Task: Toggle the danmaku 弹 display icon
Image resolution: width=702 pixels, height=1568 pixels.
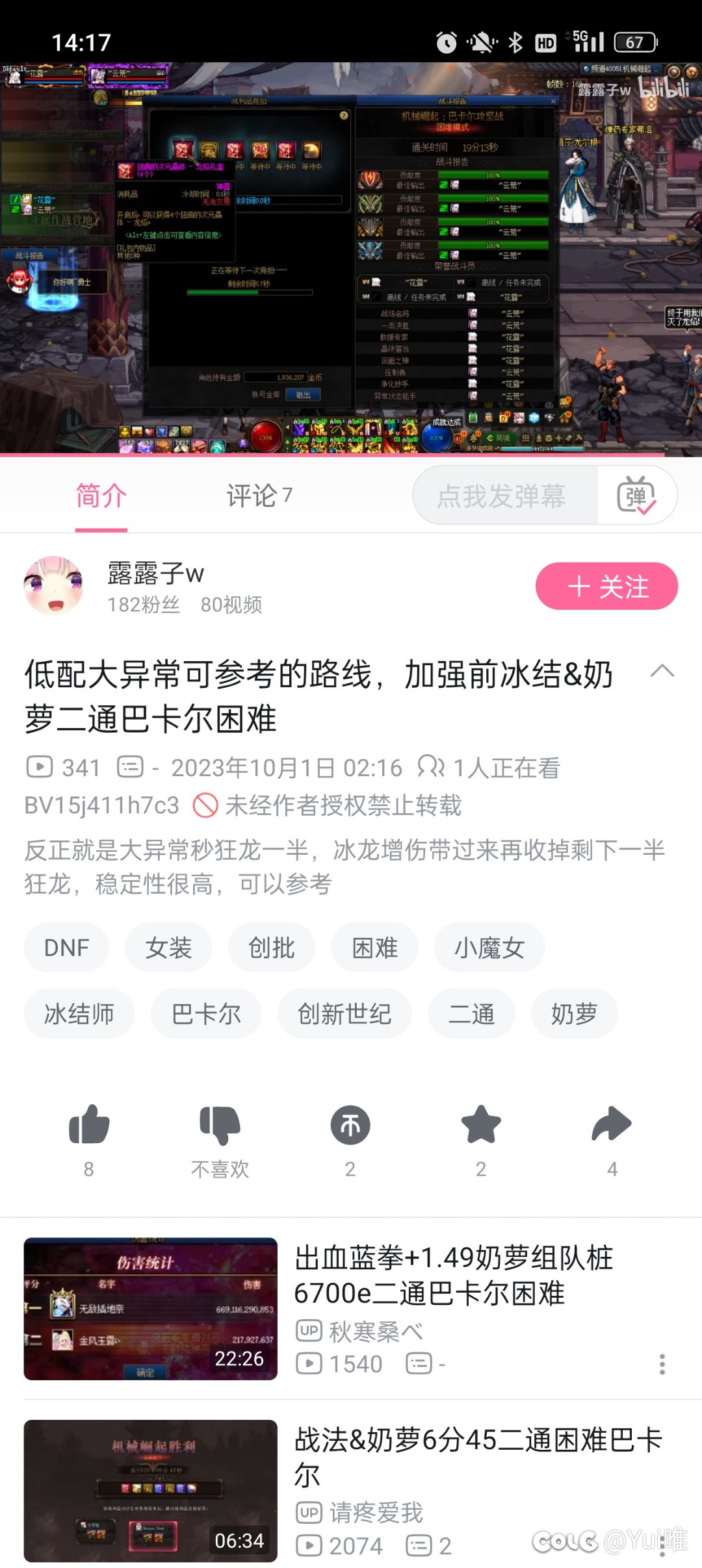Action: [636, 496]
